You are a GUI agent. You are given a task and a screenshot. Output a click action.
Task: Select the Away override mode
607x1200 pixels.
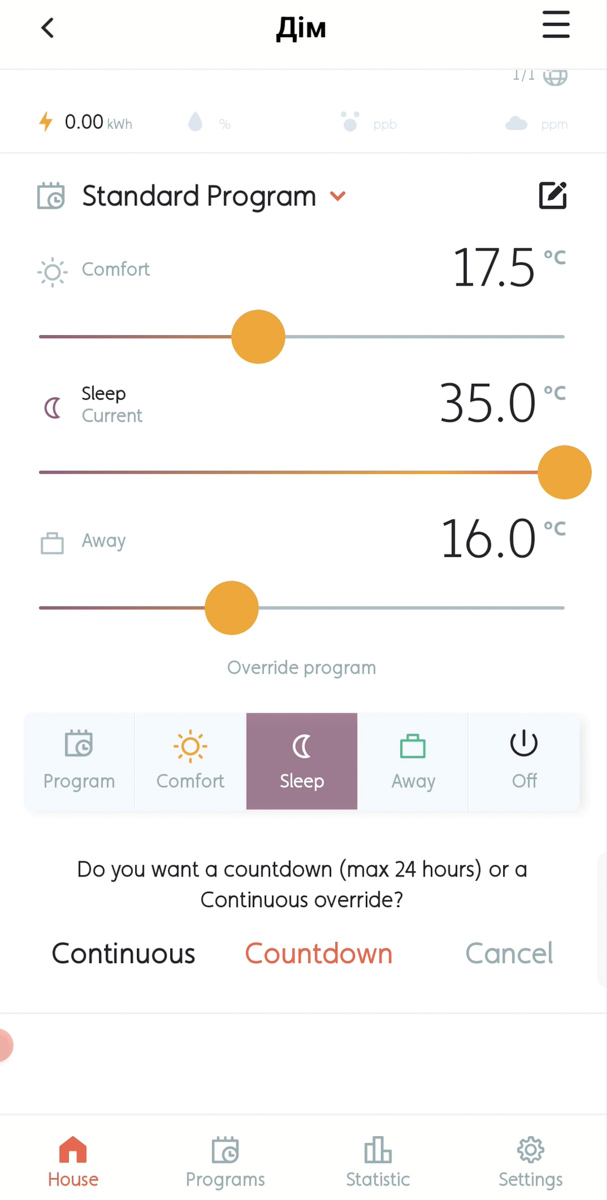tap(413, 761)
